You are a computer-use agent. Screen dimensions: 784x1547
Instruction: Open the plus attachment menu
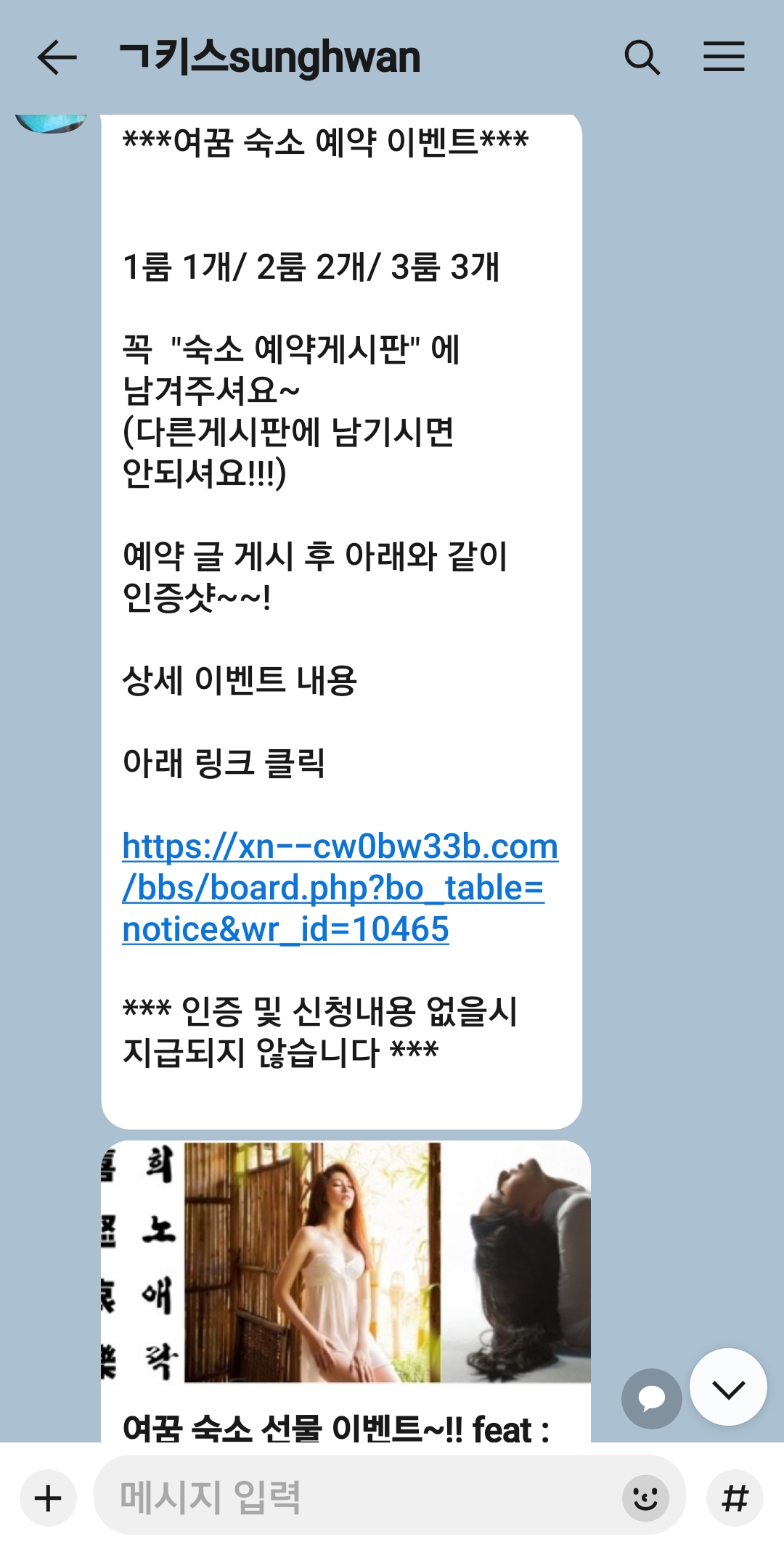pos(48,1498)
